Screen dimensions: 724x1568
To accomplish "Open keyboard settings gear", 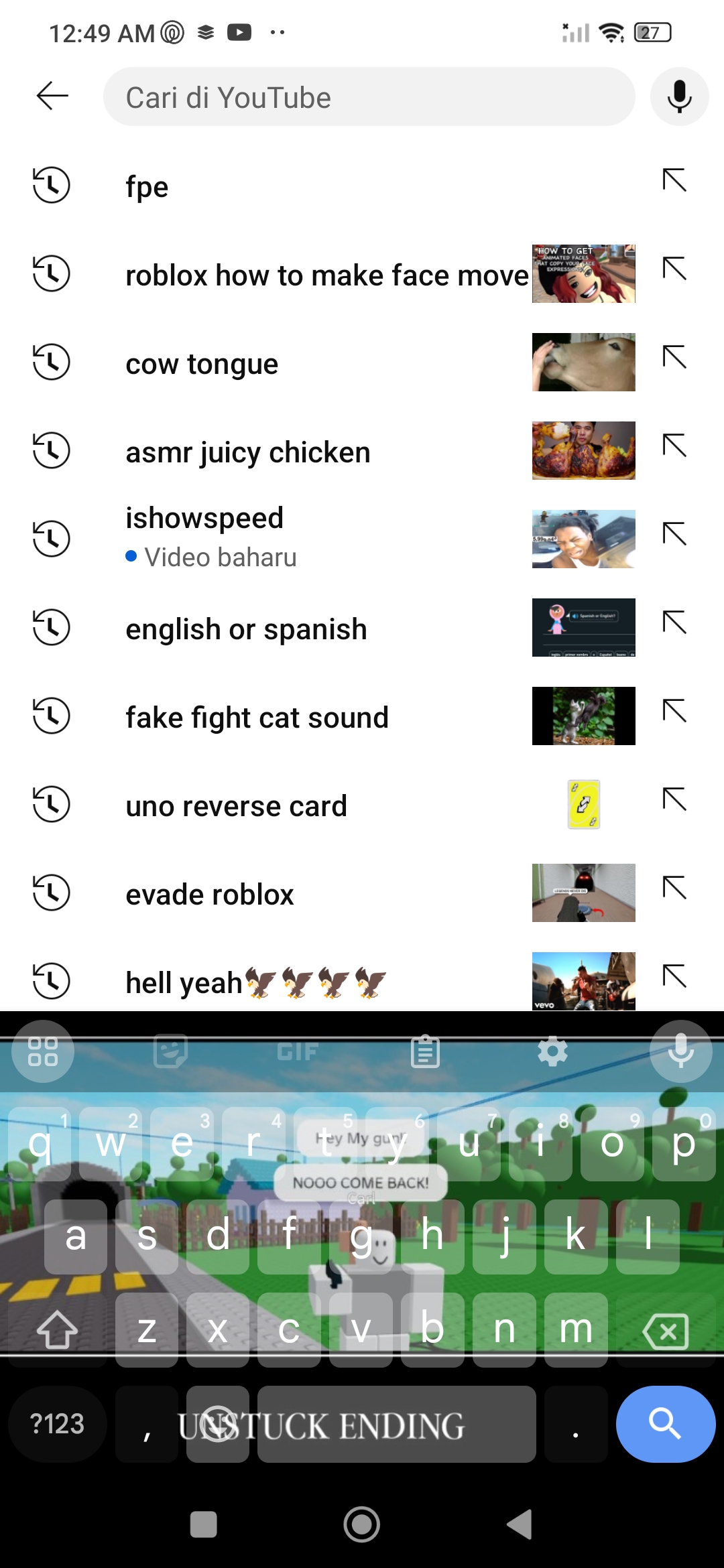I will (552, 1052).
